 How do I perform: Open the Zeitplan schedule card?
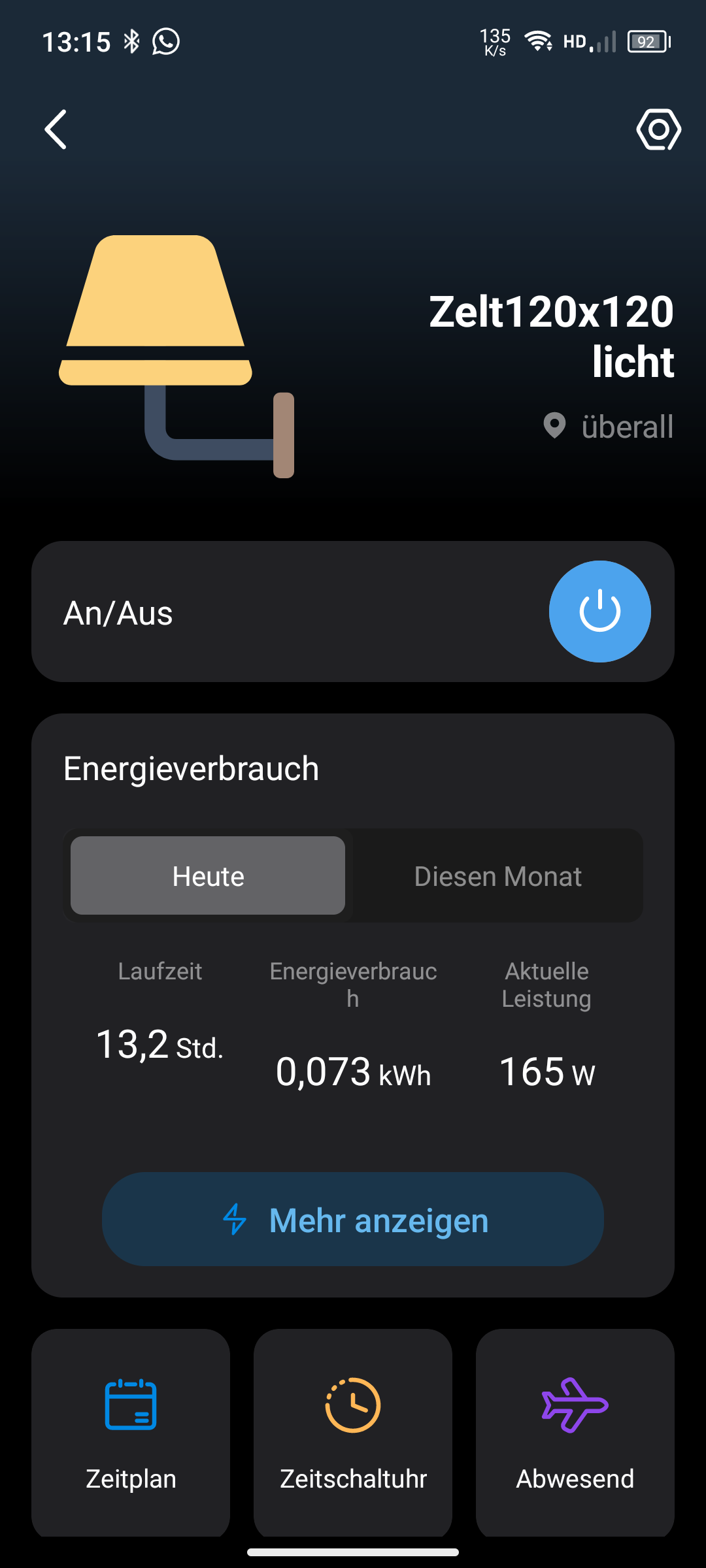[x=131, y=1431]
